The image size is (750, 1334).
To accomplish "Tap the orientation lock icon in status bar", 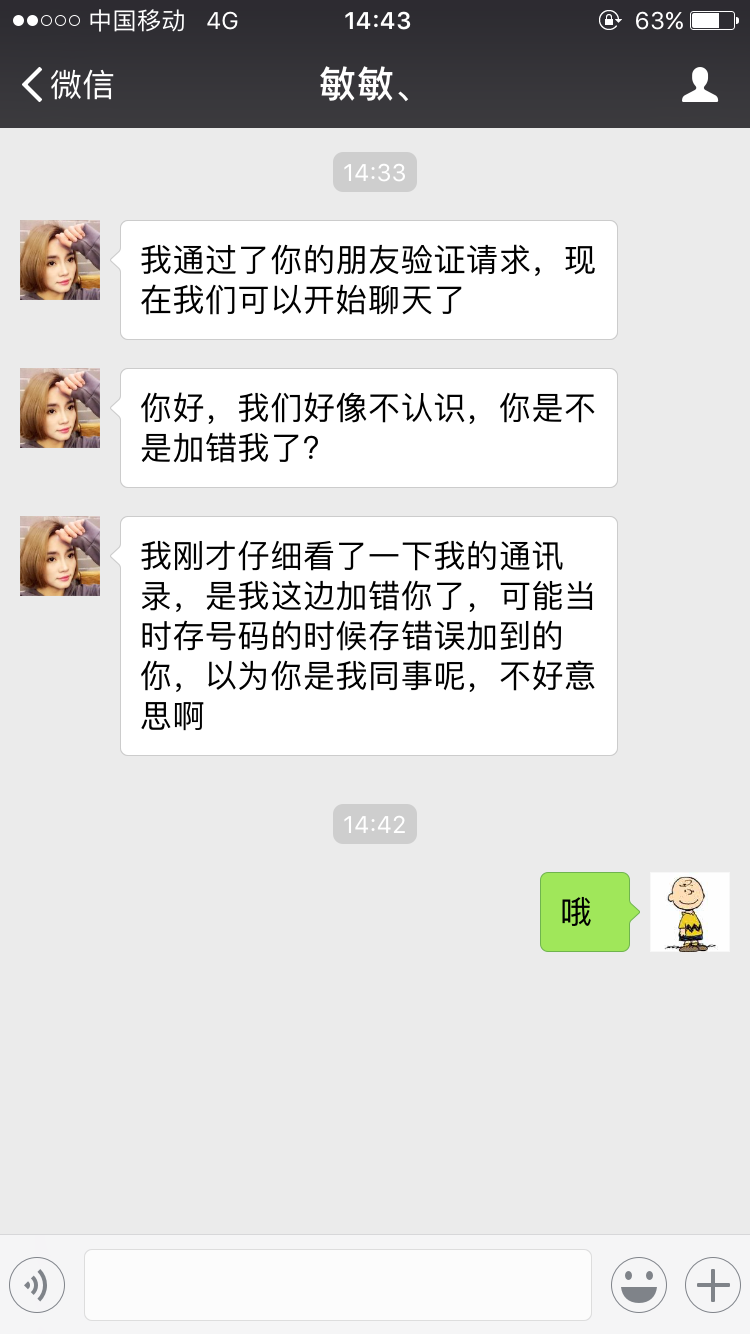I will click(x=610, y=20).
